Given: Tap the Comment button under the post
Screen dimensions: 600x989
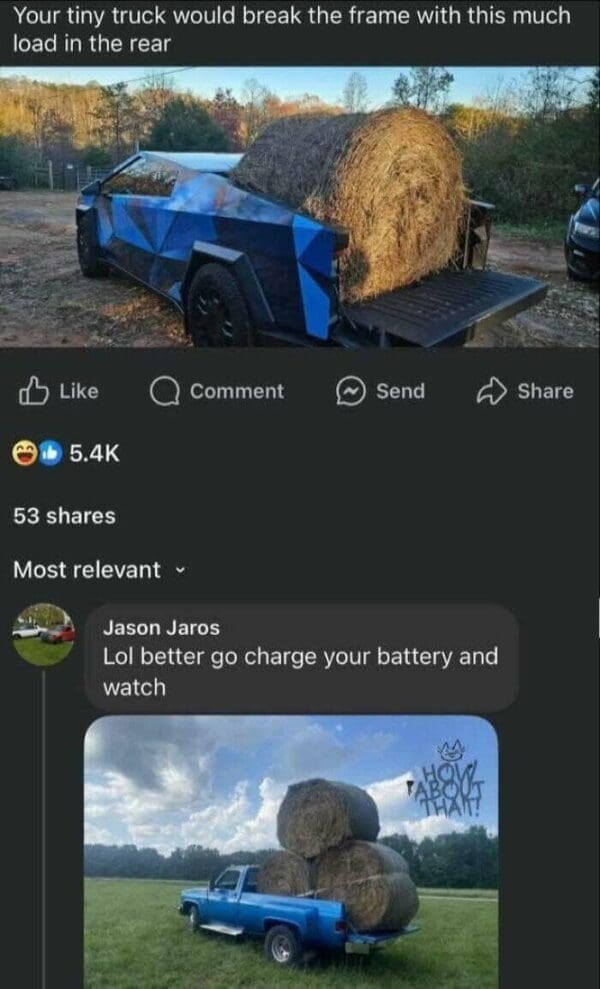Looking at the screenshot, I should pos(217,391).
